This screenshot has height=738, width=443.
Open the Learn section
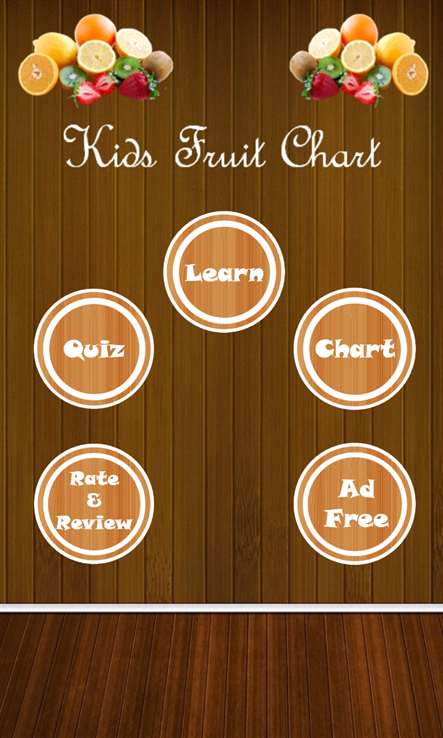coord(224,272)
